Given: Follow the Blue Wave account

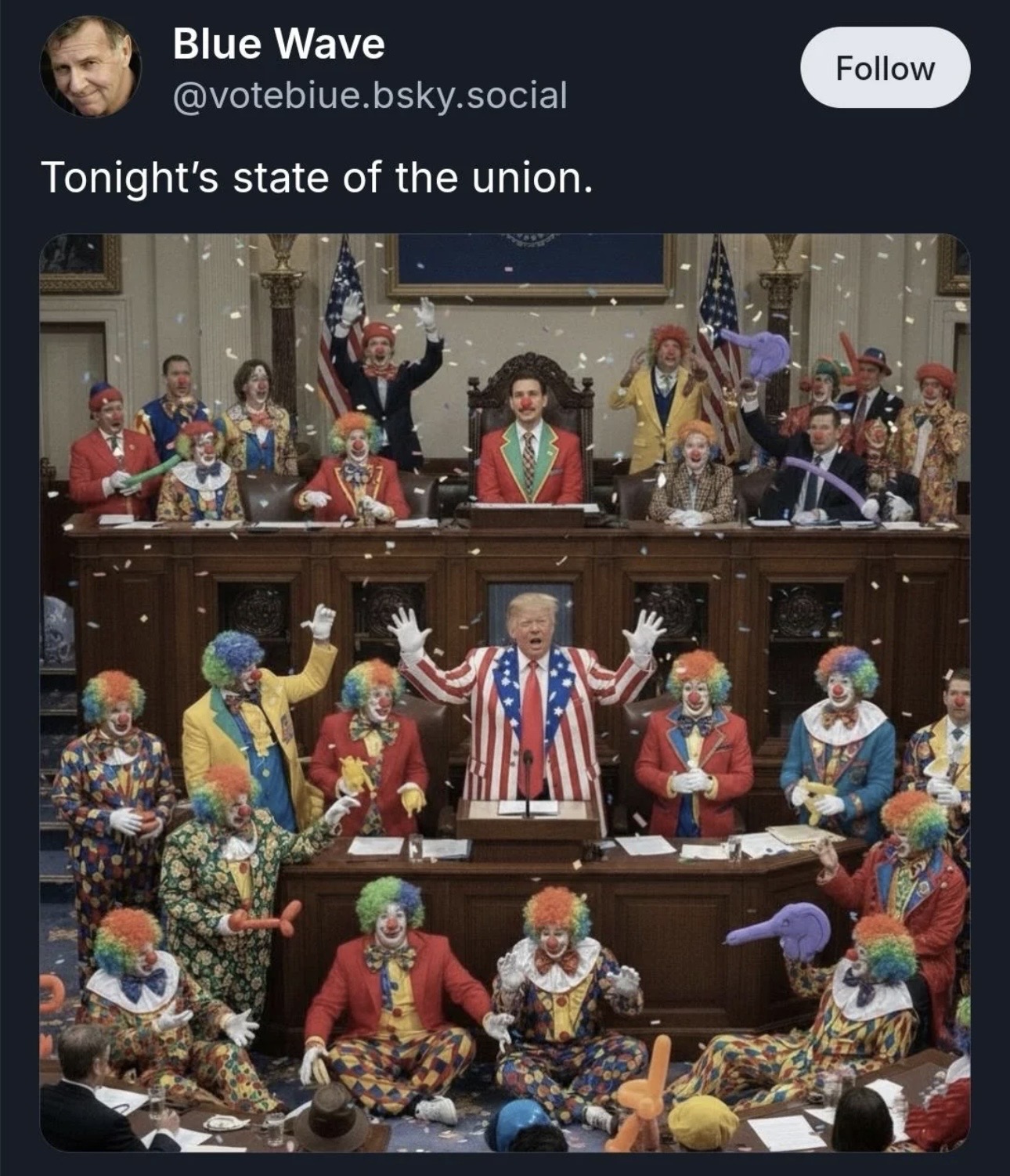Looking at the screenshot, I should pyautogui.click(x=885, y=68).
